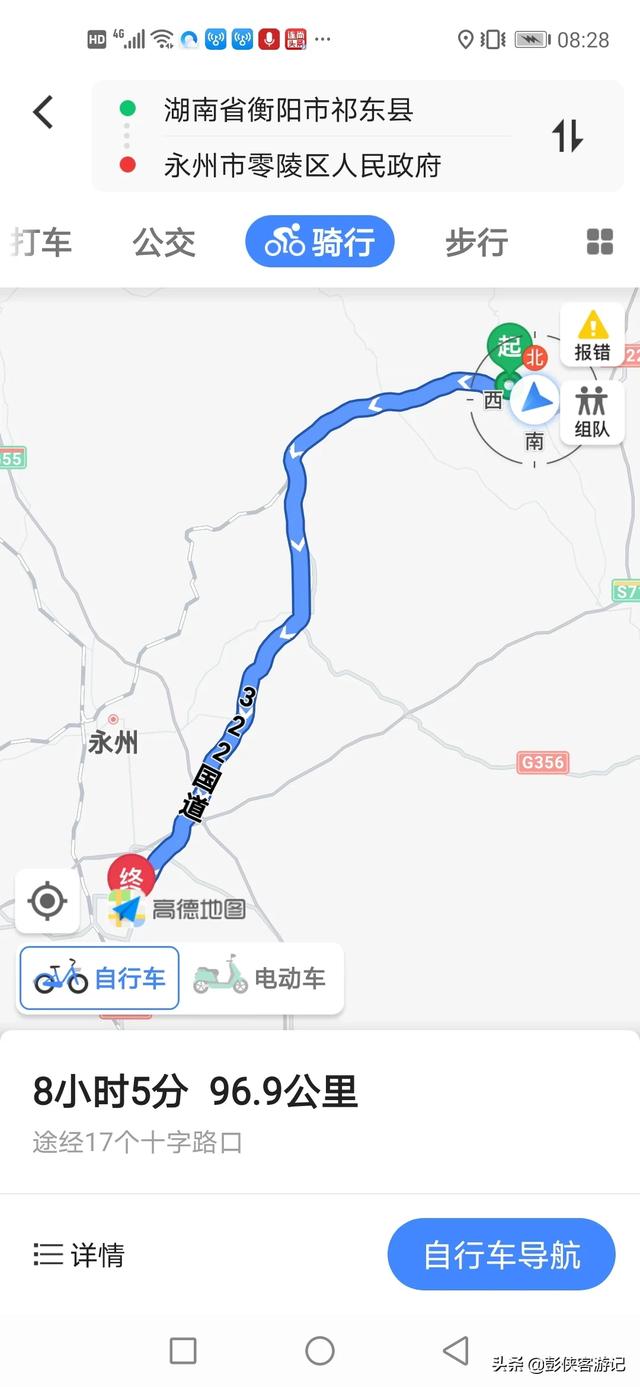Open the 组队 team feature
Image resolution: width=640 pixels, height=1387 pixels.
[592, 411]
